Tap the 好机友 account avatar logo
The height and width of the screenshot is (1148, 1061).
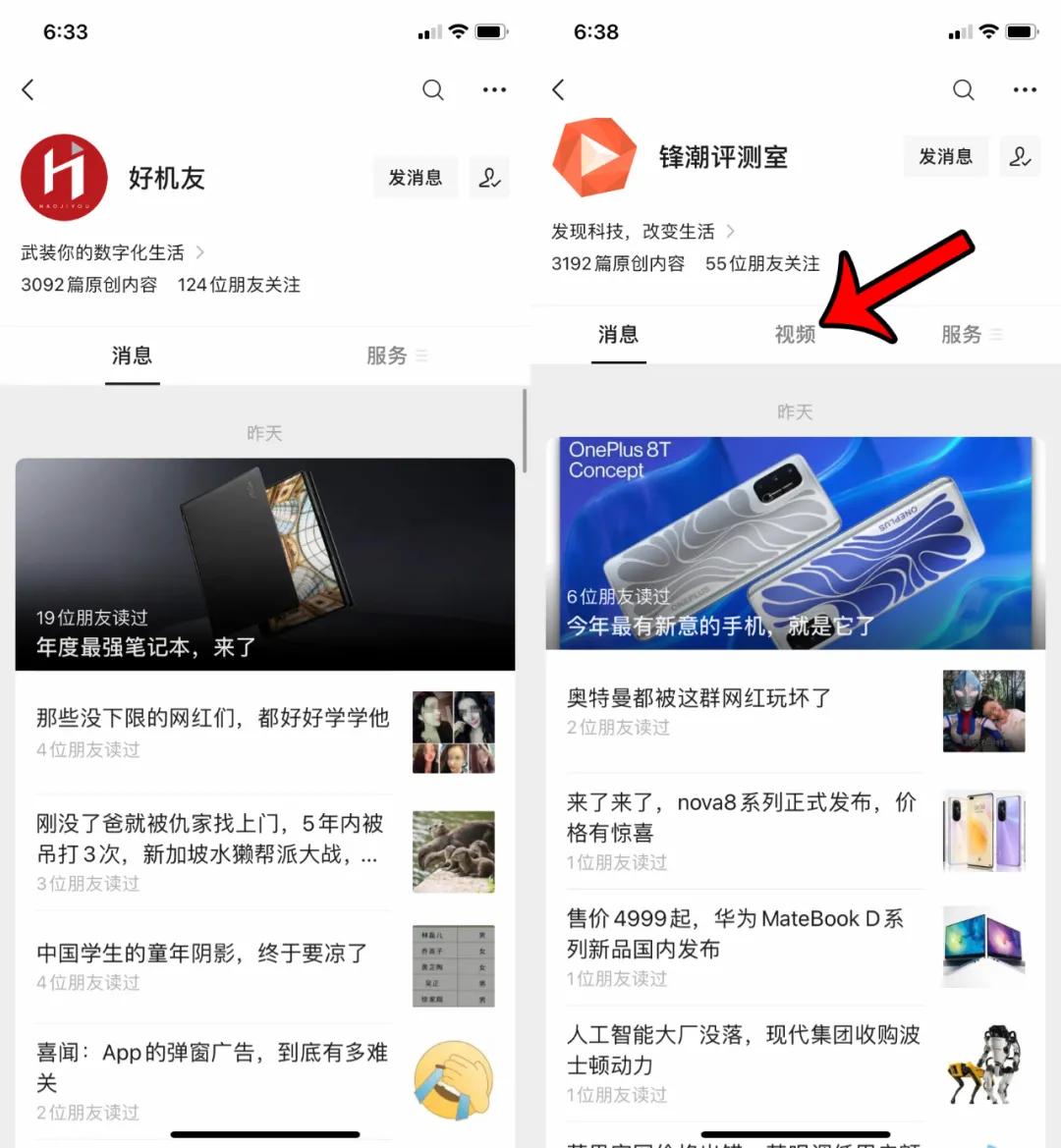[x=64, y=177]
